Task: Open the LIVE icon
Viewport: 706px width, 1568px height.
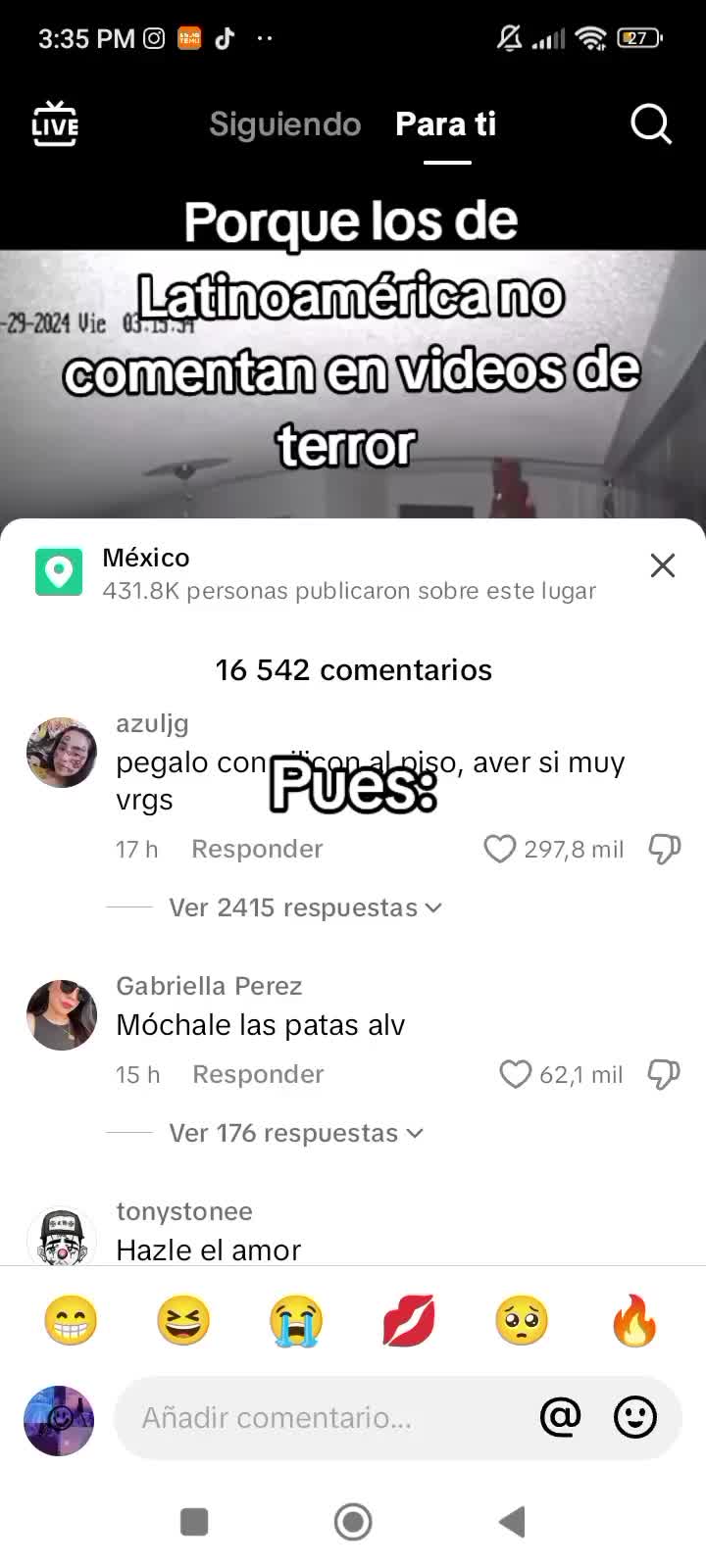Action: 55,124
